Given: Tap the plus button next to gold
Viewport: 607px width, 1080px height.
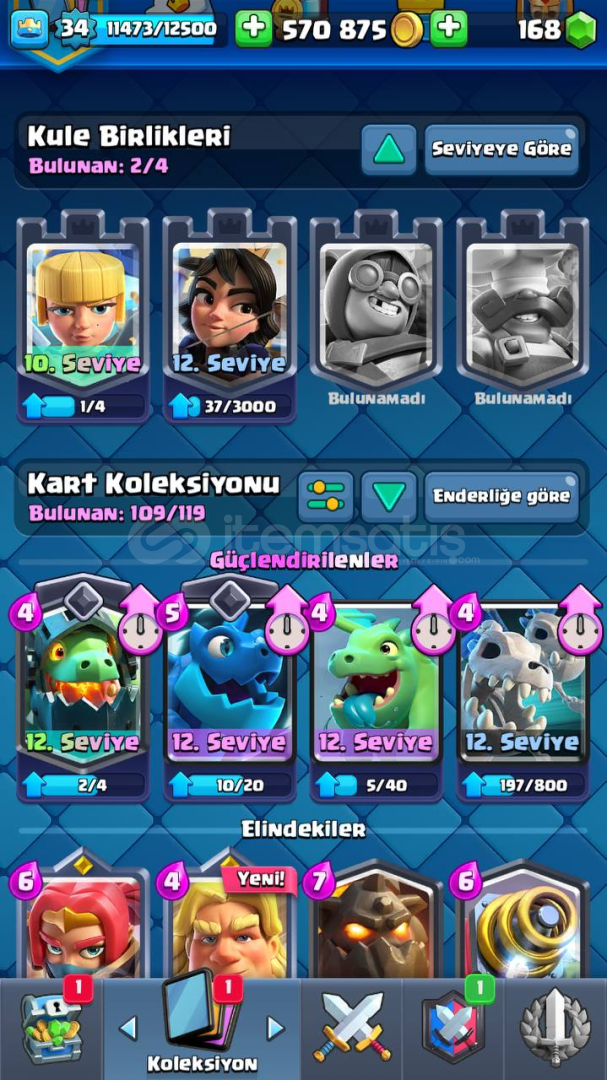Looking at the screenshot, I should [449, 29].
